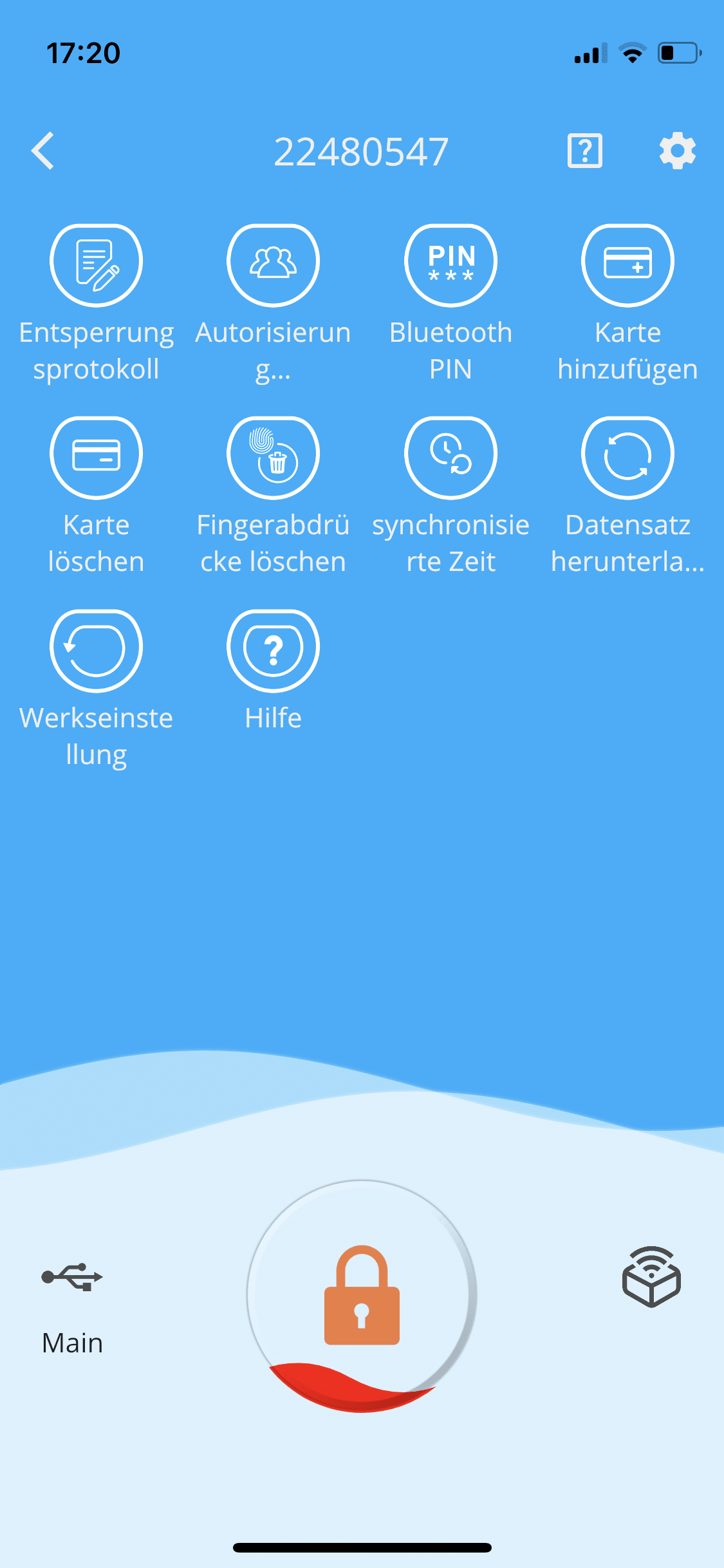Screen dimensions: 724x1568
Task: Open Entsperrungsprotokoll unlock log
Action: (x=96, y=265)
